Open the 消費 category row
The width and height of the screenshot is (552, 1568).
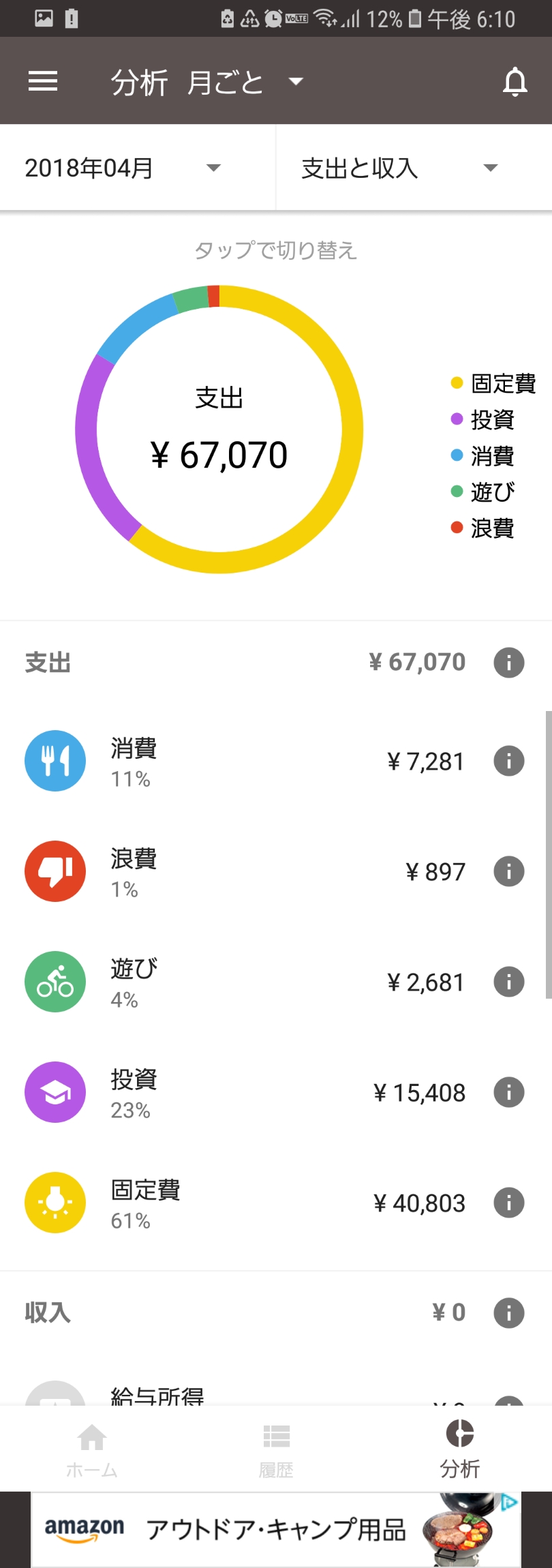pos(245,761)
